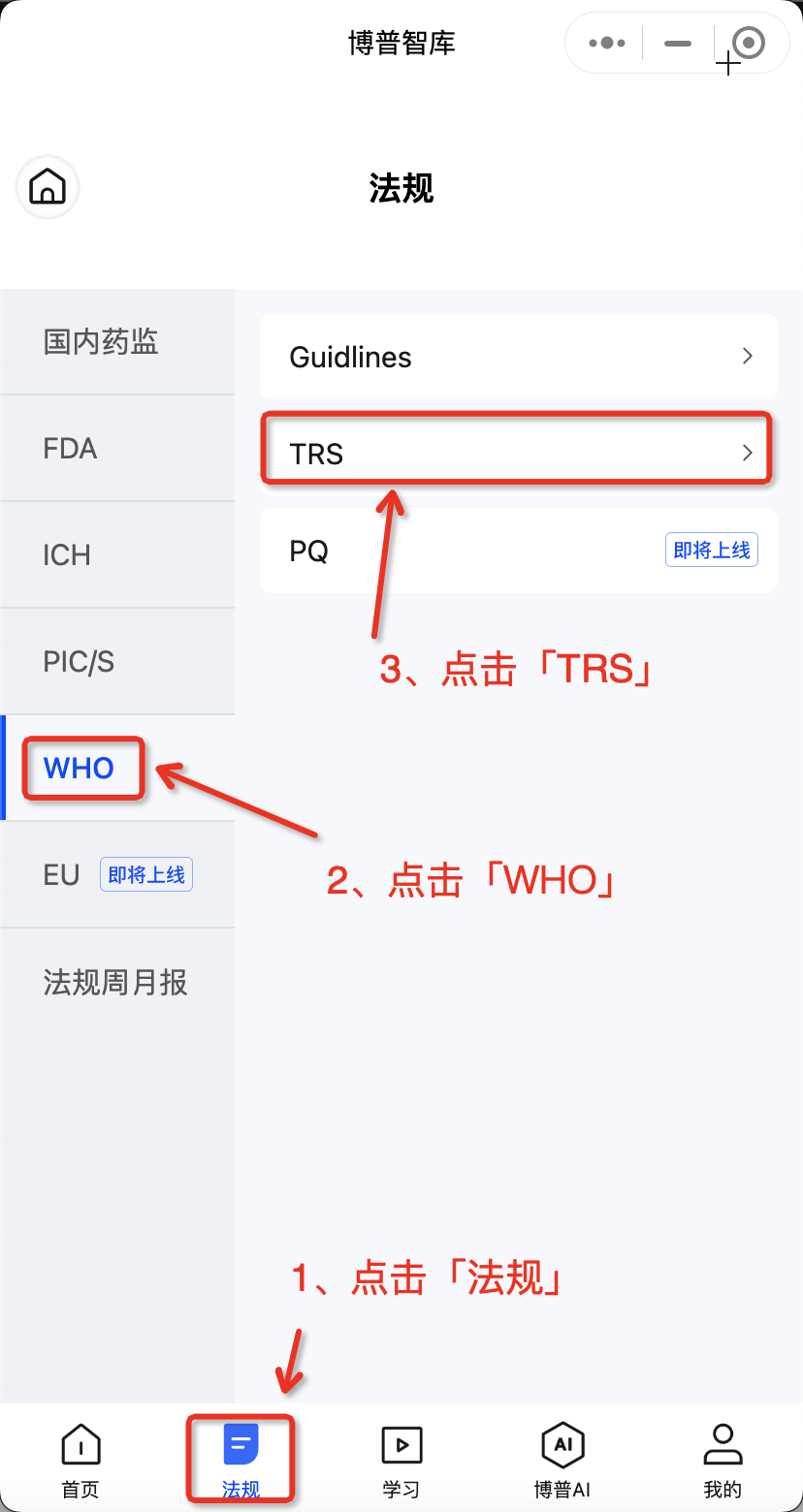Tap the PQ row
803x1512 pixels.
click(519, 551)
